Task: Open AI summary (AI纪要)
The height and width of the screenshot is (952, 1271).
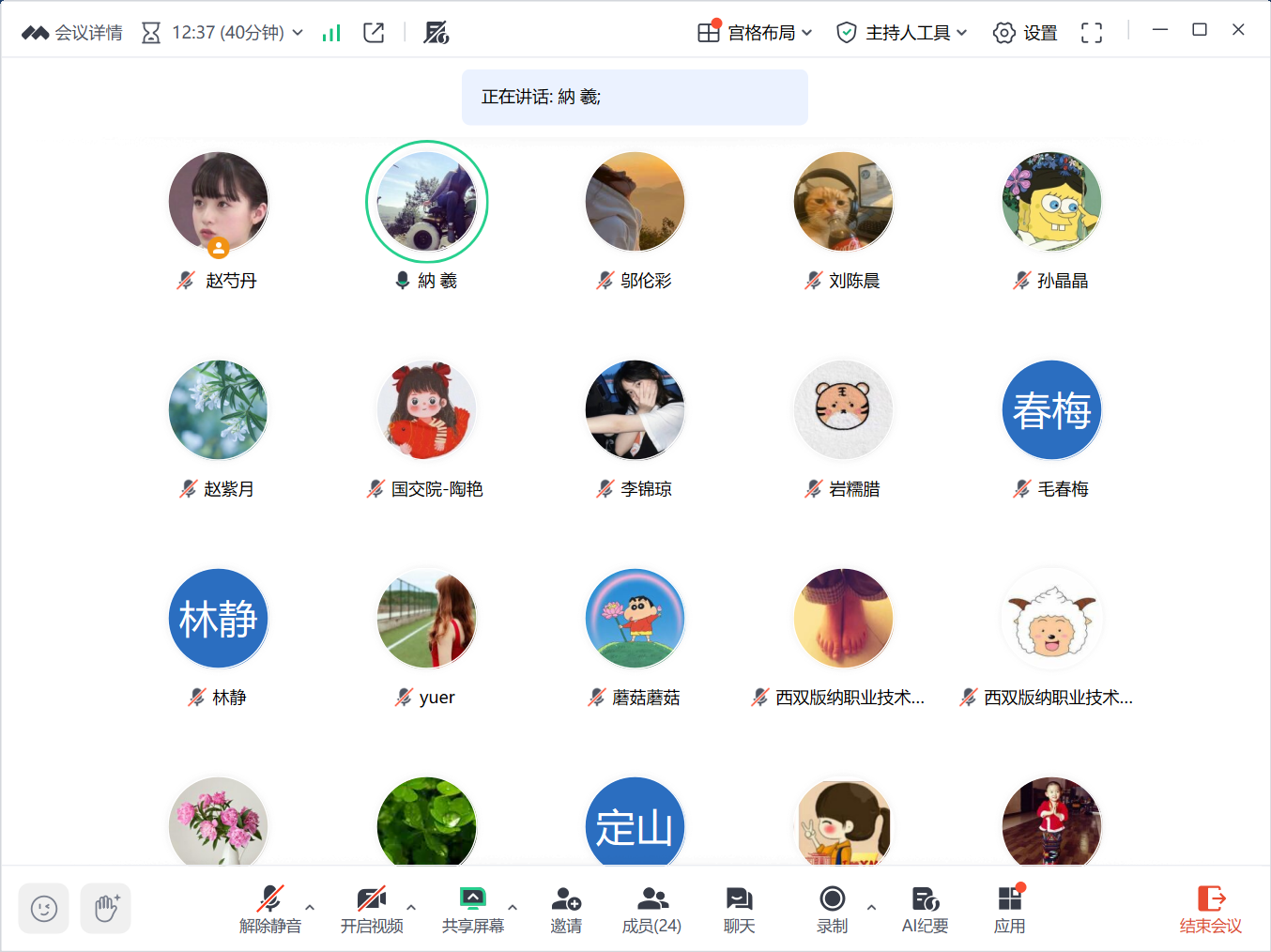Action: click(x=925, y=908)
